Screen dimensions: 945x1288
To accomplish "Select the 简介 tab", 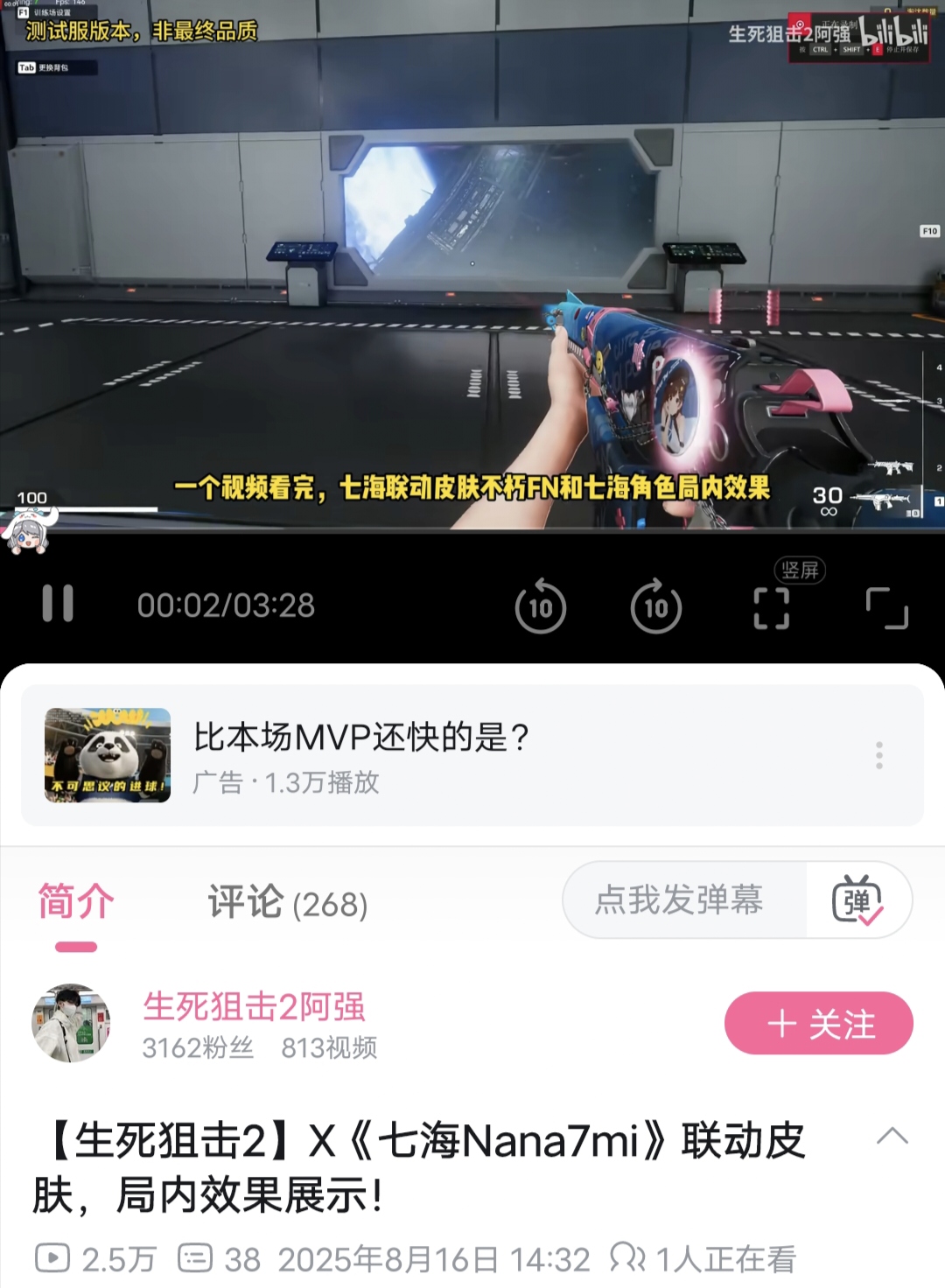I will tap(76, 902).
